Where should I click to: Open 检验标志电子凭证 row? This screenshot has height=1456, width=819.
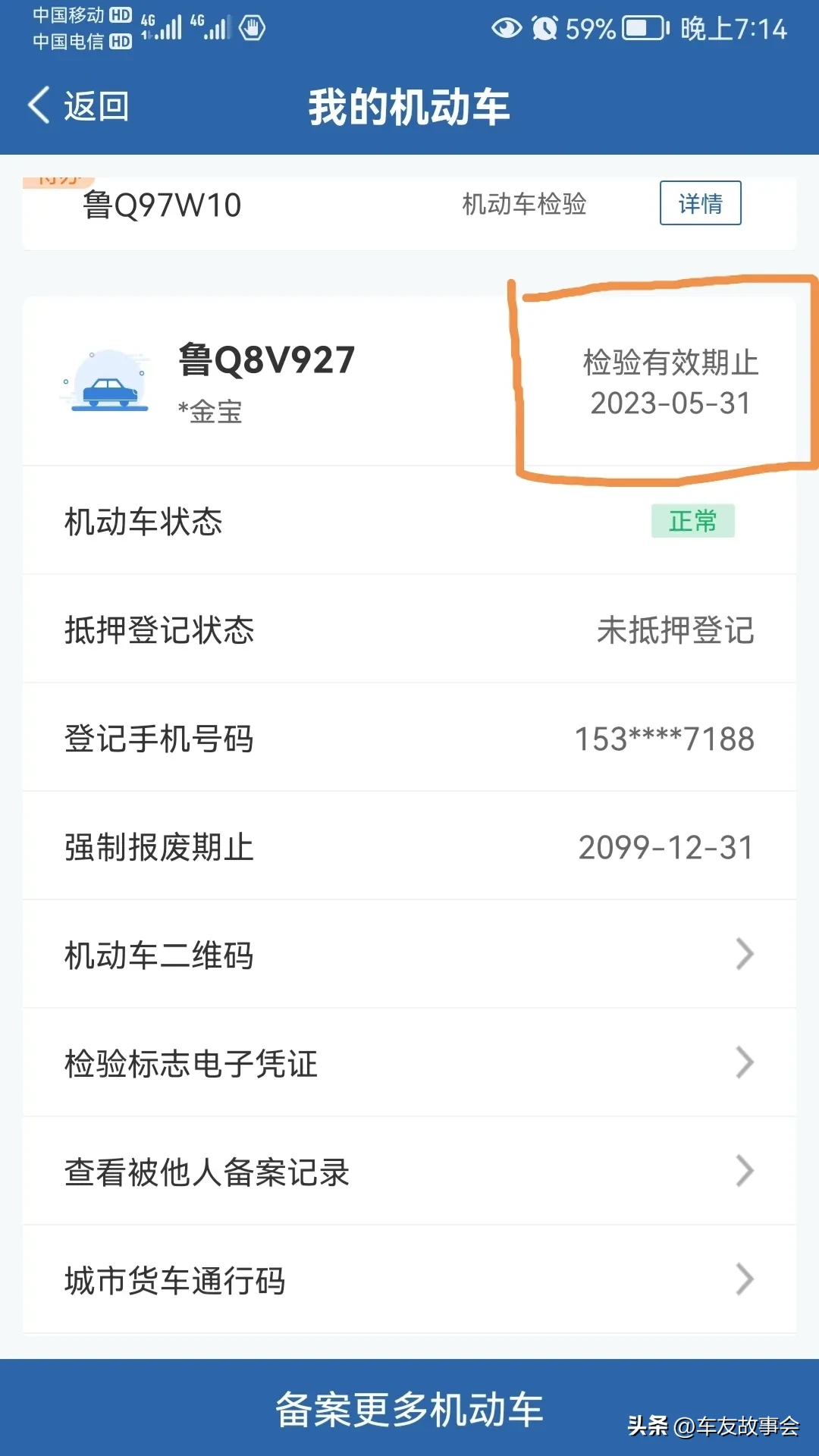(x=409, y=1063)
